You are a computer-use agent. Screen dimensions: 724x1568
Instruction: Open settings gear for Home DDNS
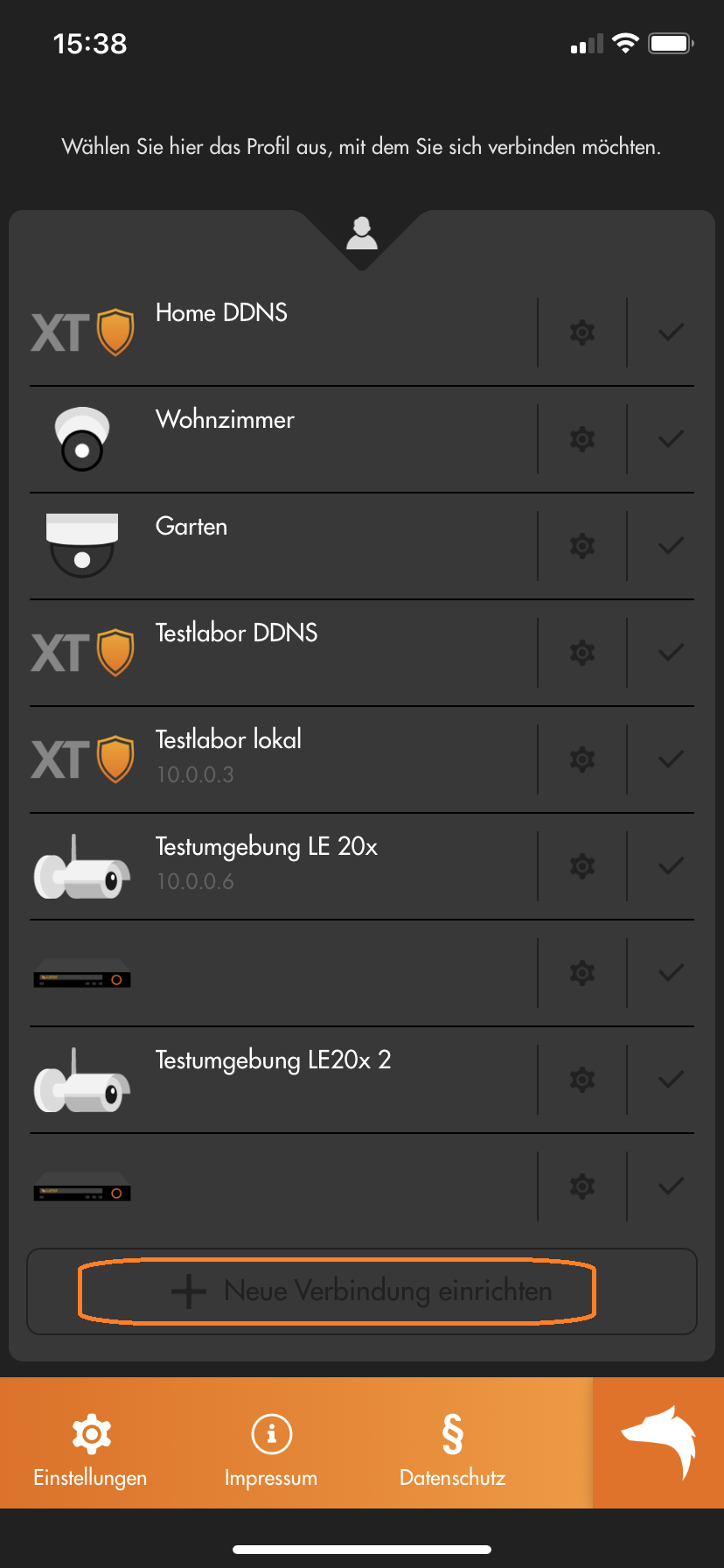(582, 332)
